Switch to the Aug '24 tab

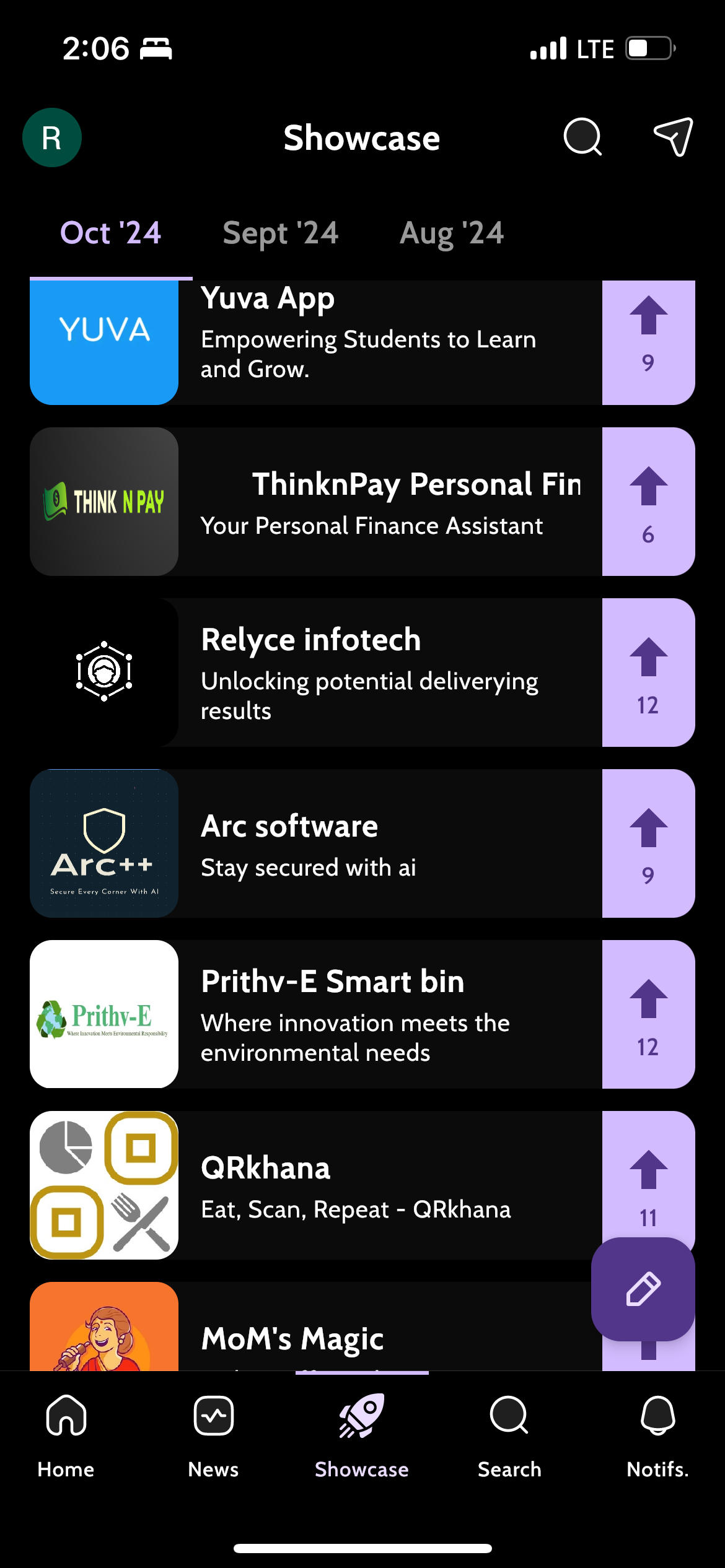coord(451,233)
